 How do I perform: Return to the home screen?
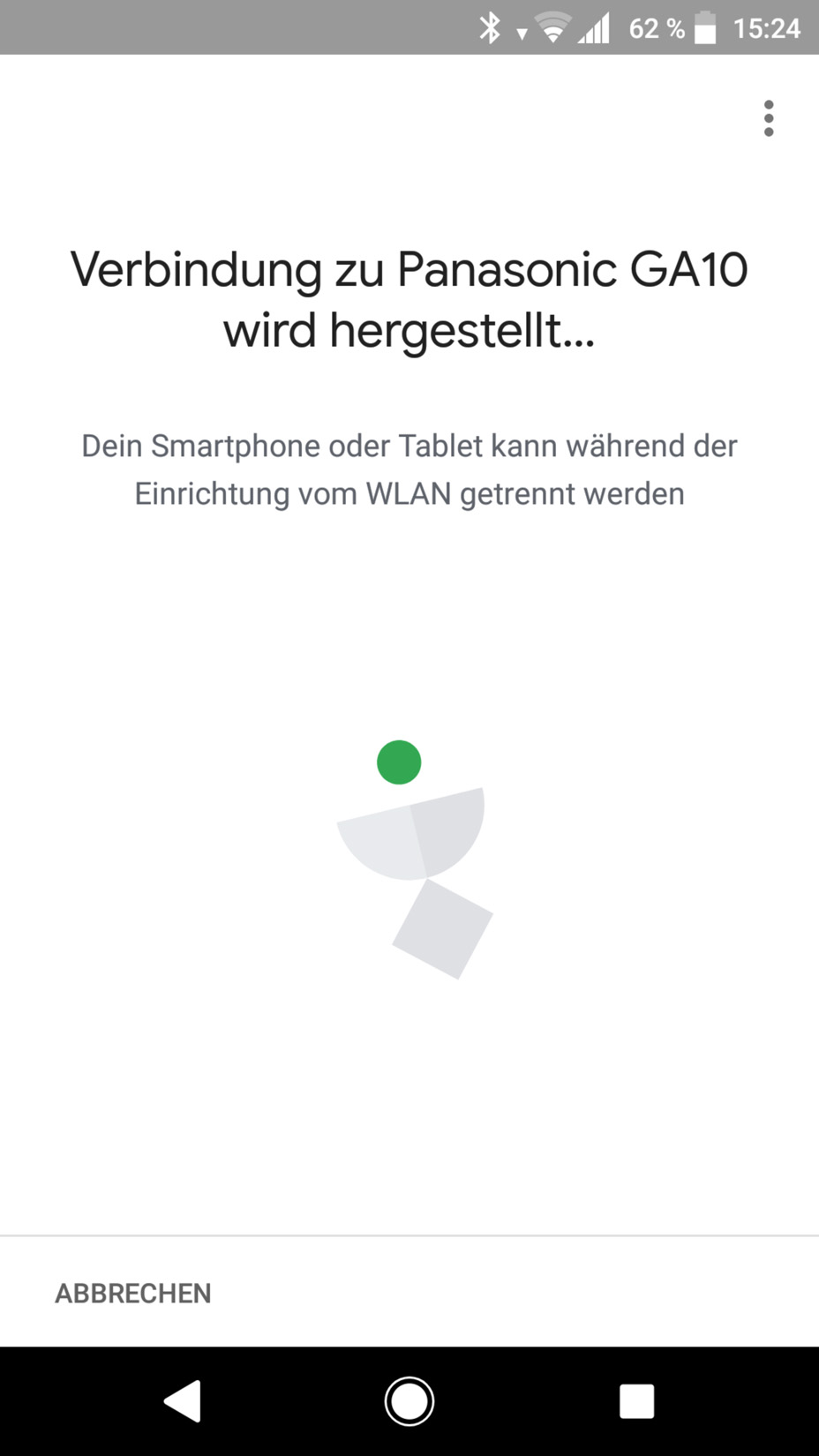pos(409,1400)
